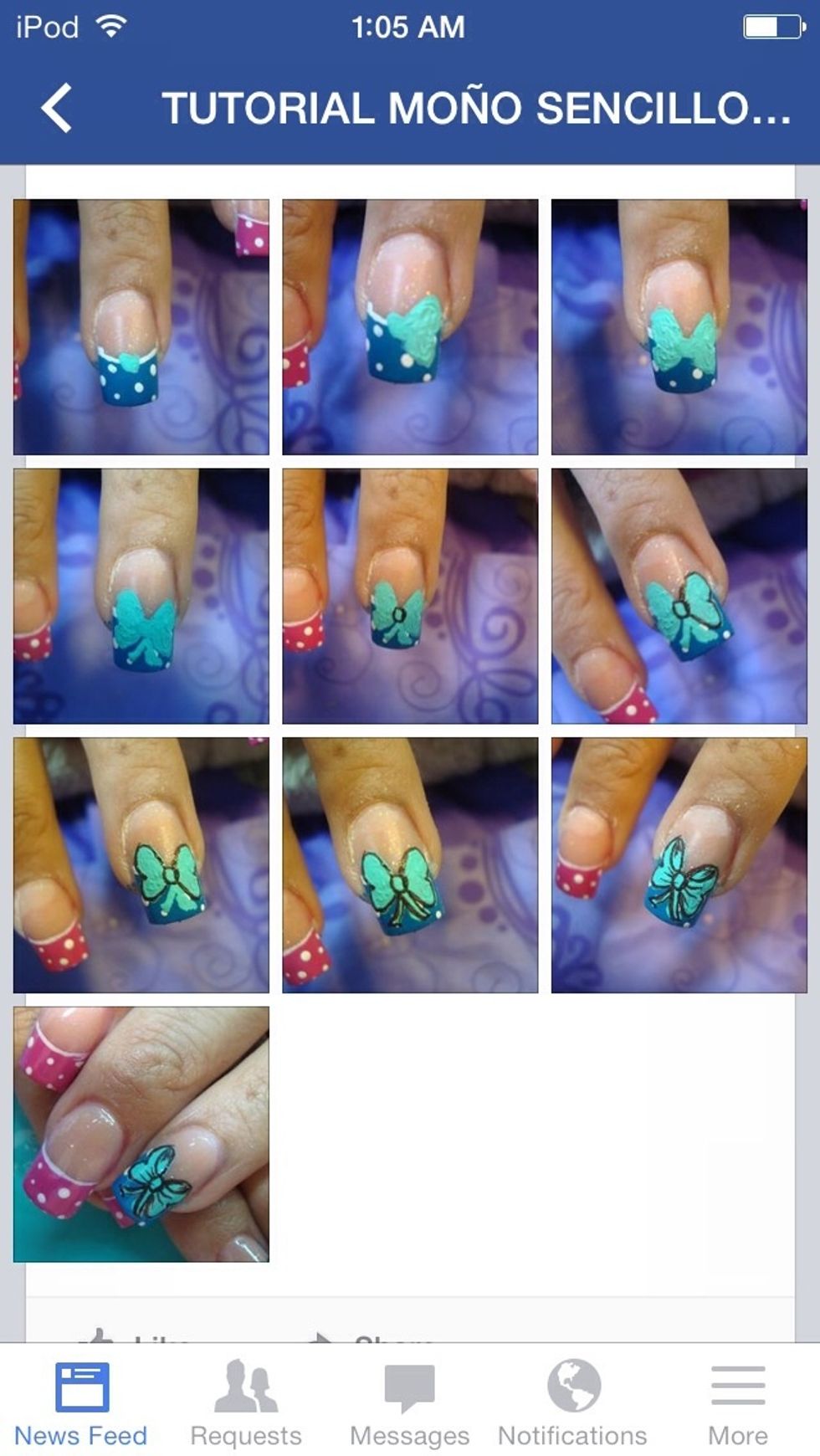
Task: Open the photo with small circle on bow center
Action: tap(410, 596)
